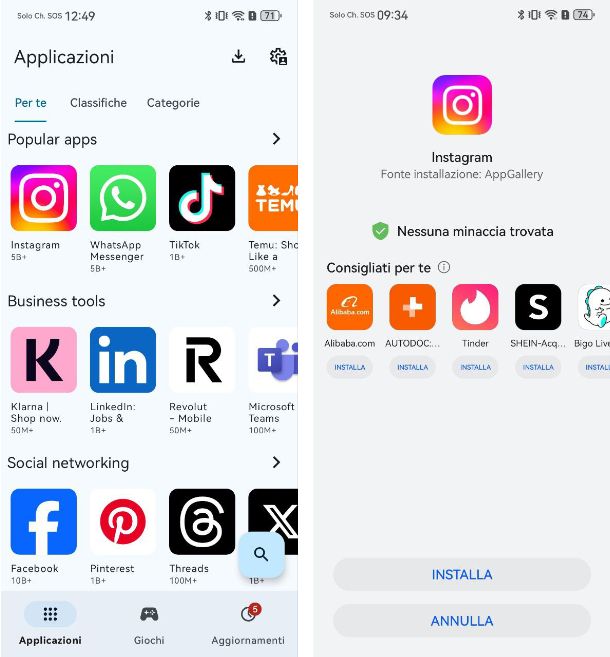Open the downloads icon in Applicazioni
The width and height of the screenshot is (610, 657).
pyautogui.click(x=238, y=57)
